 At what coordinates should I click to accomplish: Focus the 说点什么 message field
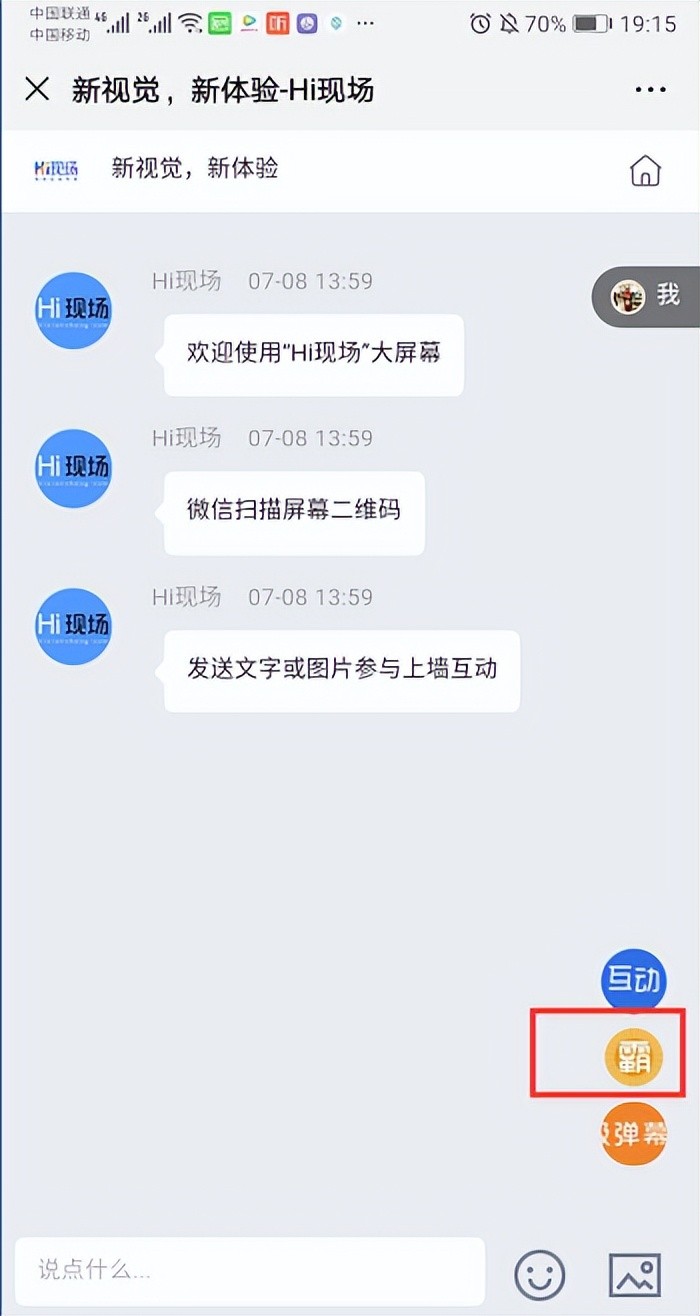[250, 1270]
